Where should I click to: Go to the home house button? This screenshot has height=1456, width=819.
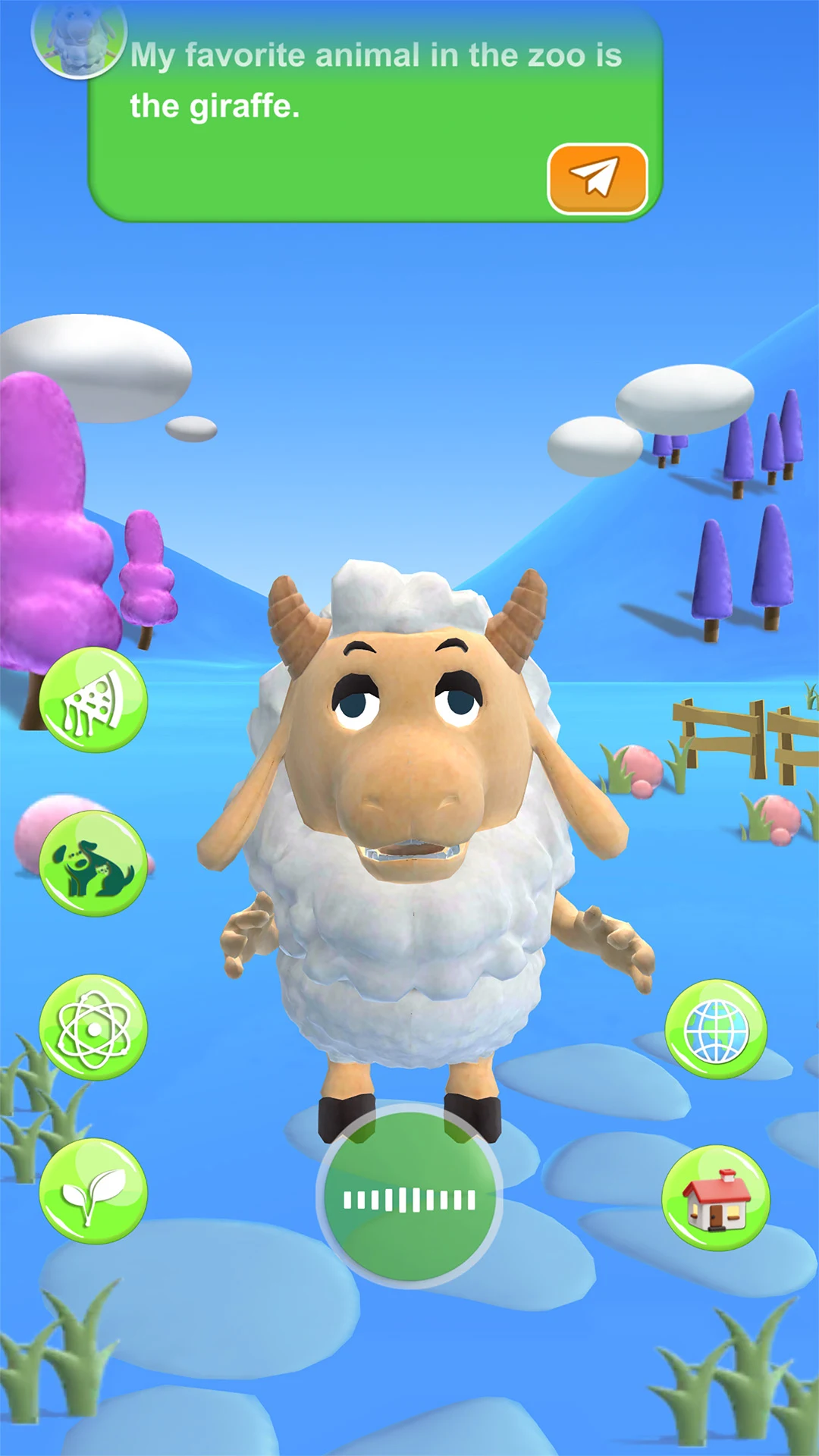pos(716,1198)
